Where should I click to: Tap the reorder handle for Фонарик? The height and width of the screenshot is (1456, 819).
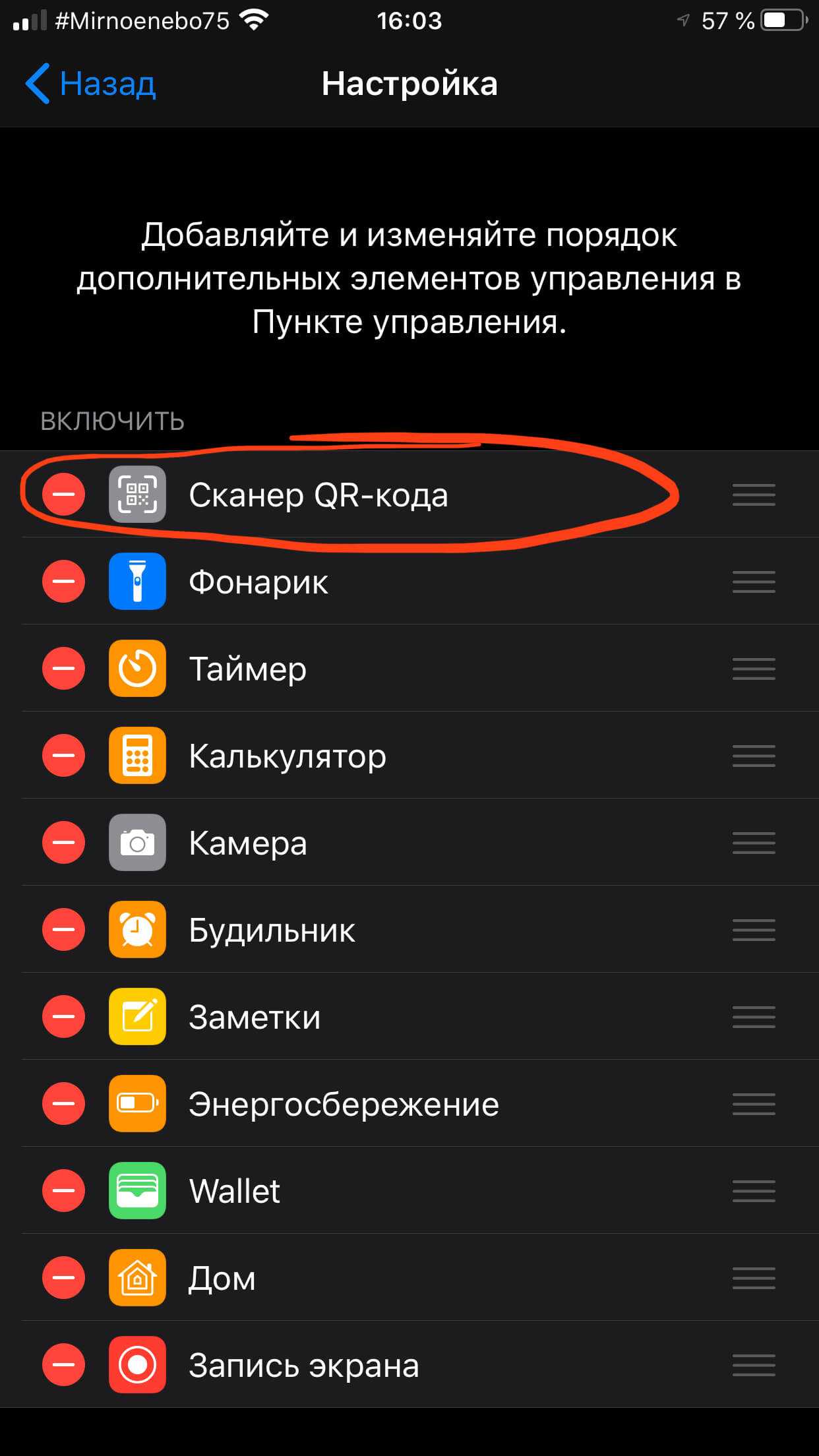(x=753, y=582)
